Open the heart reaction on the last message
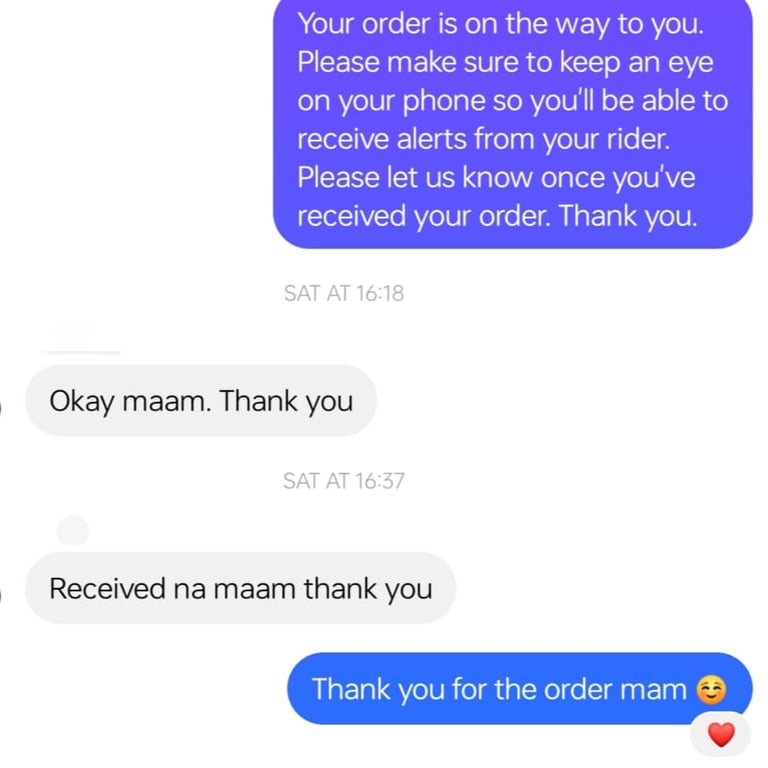 [720, 735]
